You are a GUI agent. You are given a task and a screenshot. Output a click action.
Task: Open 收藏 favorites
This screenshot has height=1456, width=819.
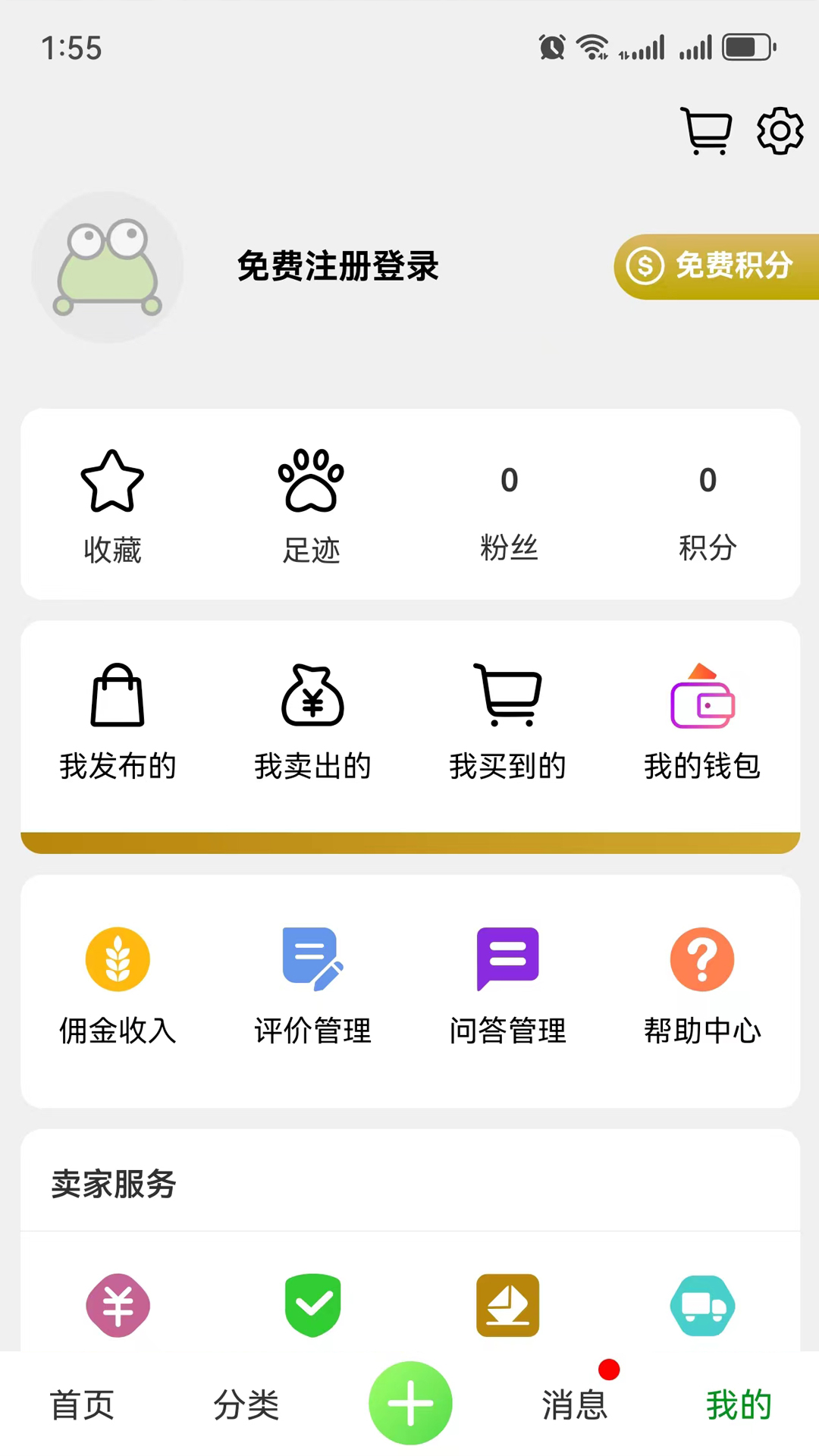(x=112, y=505)
